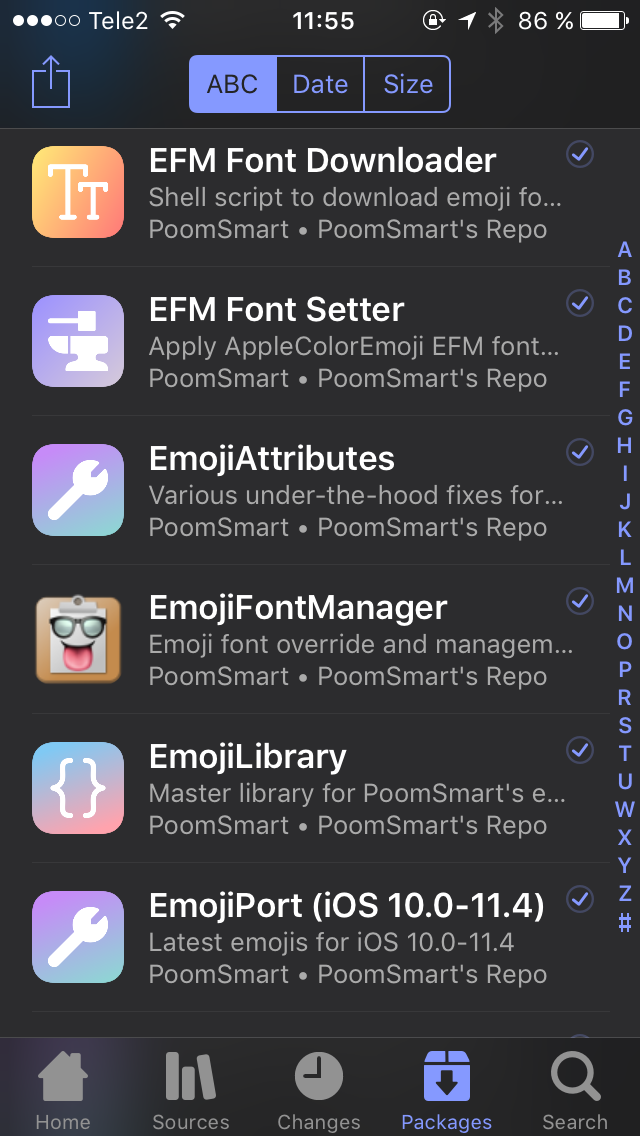Open EmojiPort (iOS 10.0-11.4) package
Screen dimensions: 640x1136
pos(322,937)
